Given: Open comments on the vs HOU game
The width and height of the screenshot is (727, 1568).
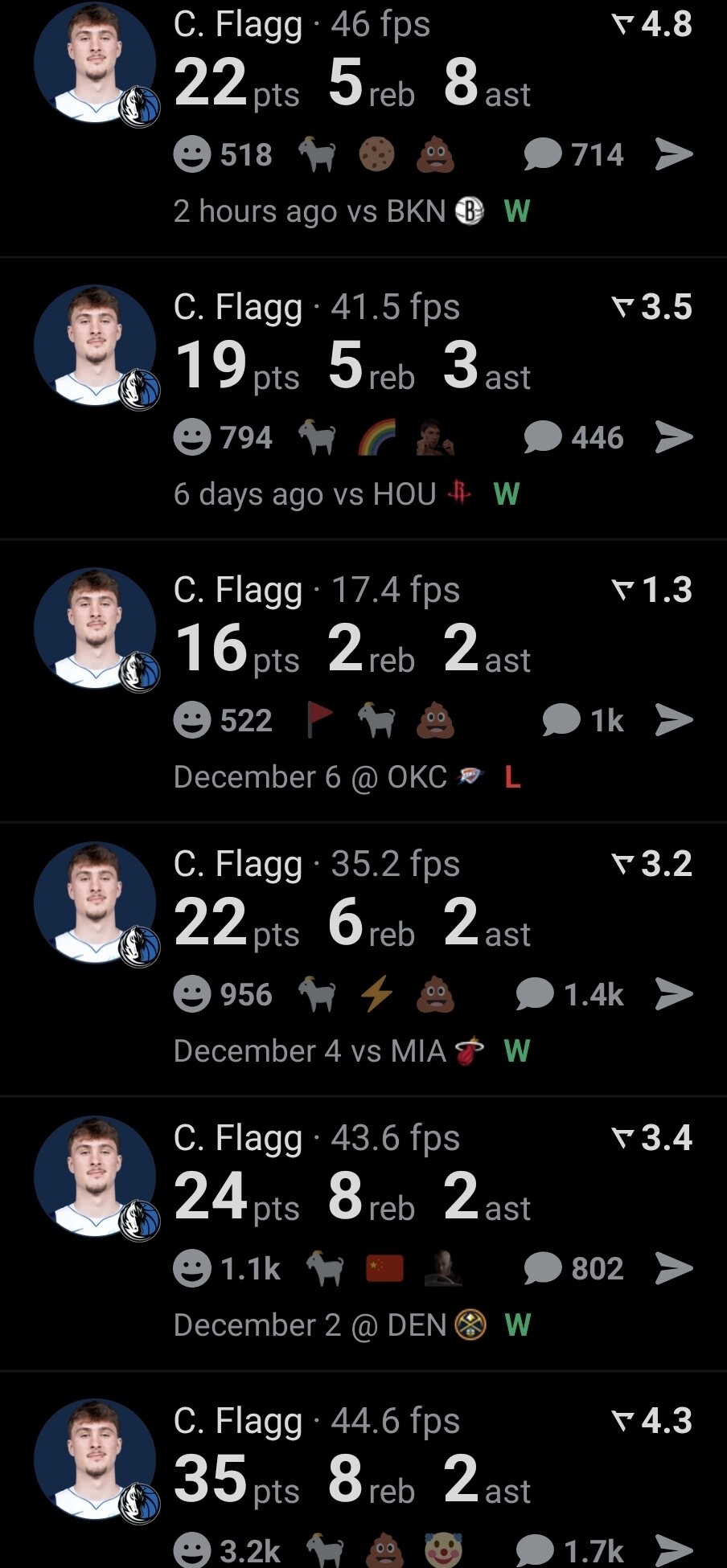Looking at the screenshot, I should (573, 437).
